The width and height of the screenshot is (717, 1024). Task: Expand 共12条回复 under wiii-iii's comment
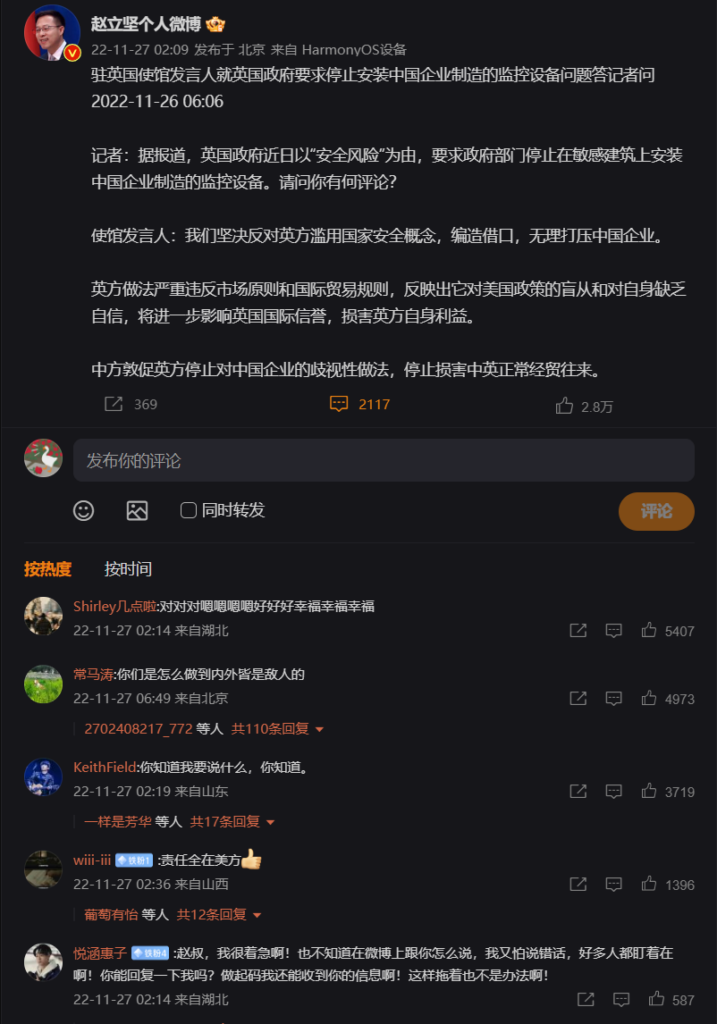pyautogui.click(x=220, y=914)
